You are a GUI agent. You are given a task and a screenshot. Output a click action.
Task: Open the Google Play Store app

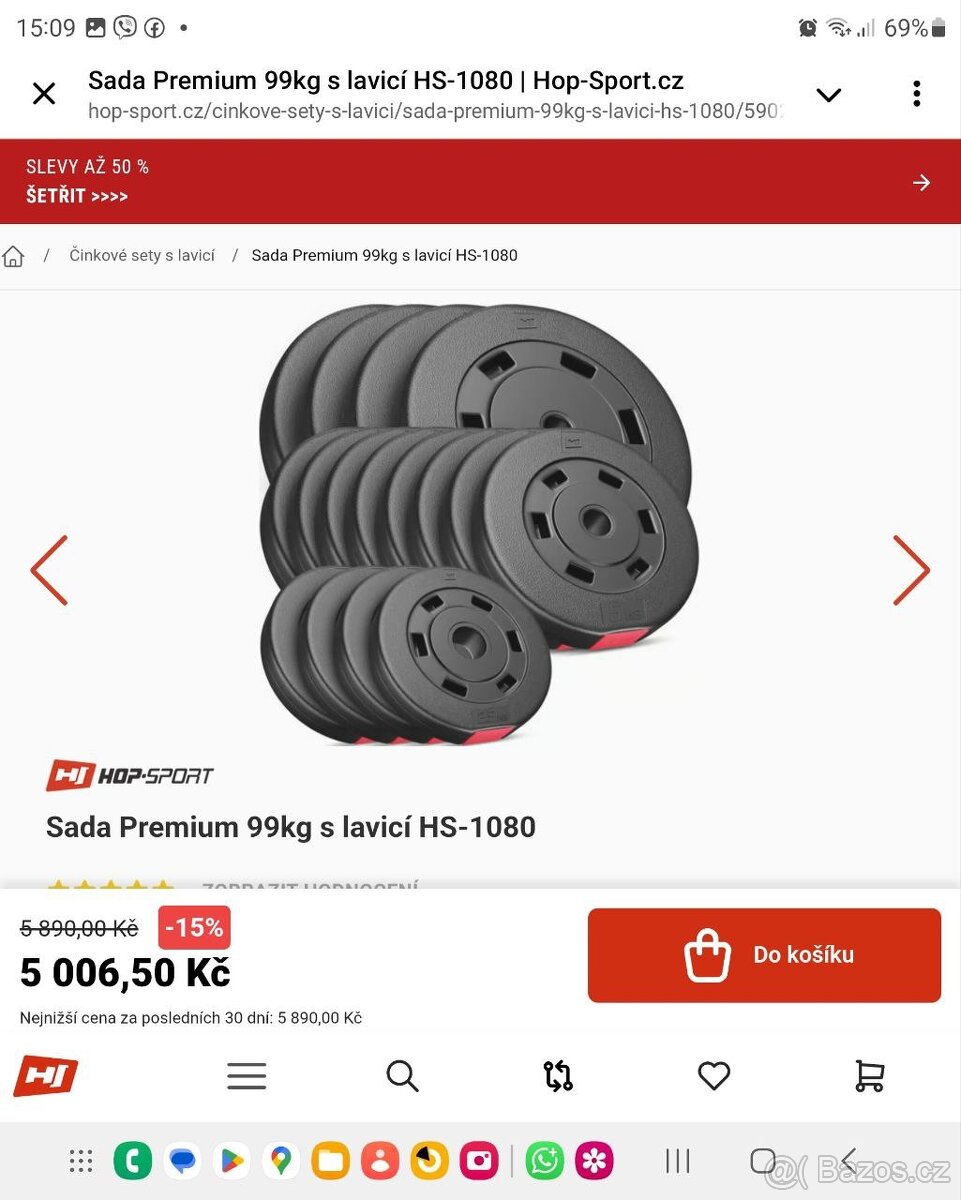[231, 1161]
